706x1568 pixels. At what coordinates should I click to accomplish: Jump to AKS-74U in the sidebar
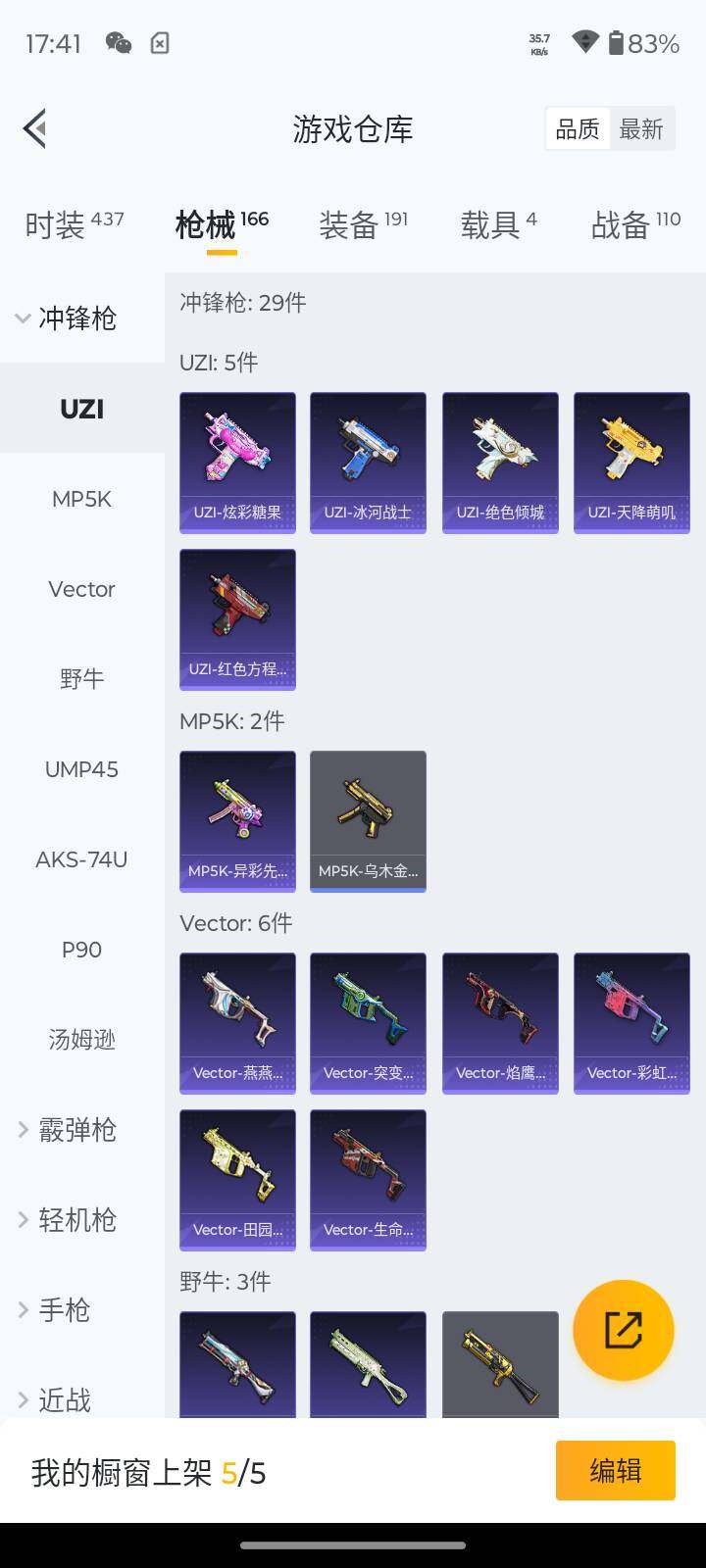tap(81, 859)
